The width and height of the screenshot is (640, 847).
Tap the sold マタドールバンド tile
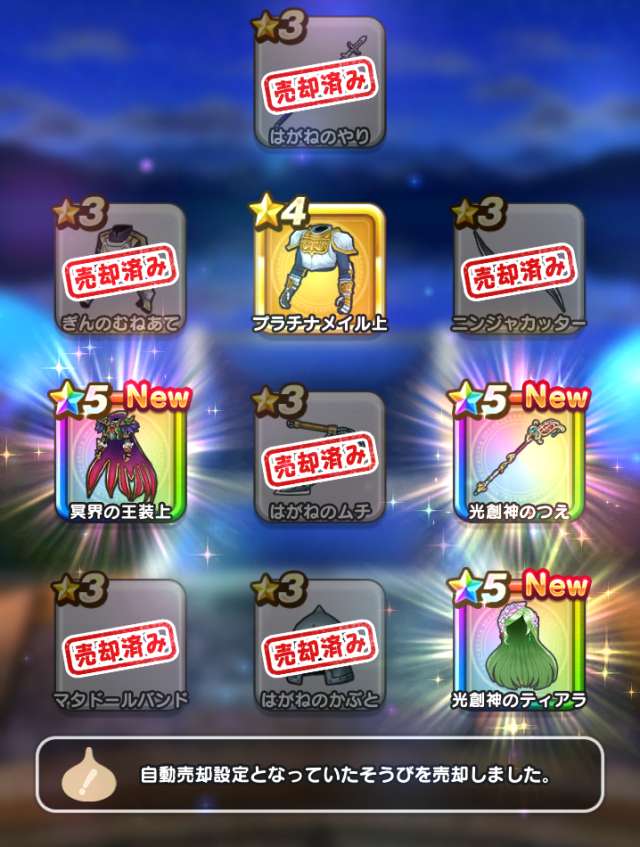pos(120,645)
